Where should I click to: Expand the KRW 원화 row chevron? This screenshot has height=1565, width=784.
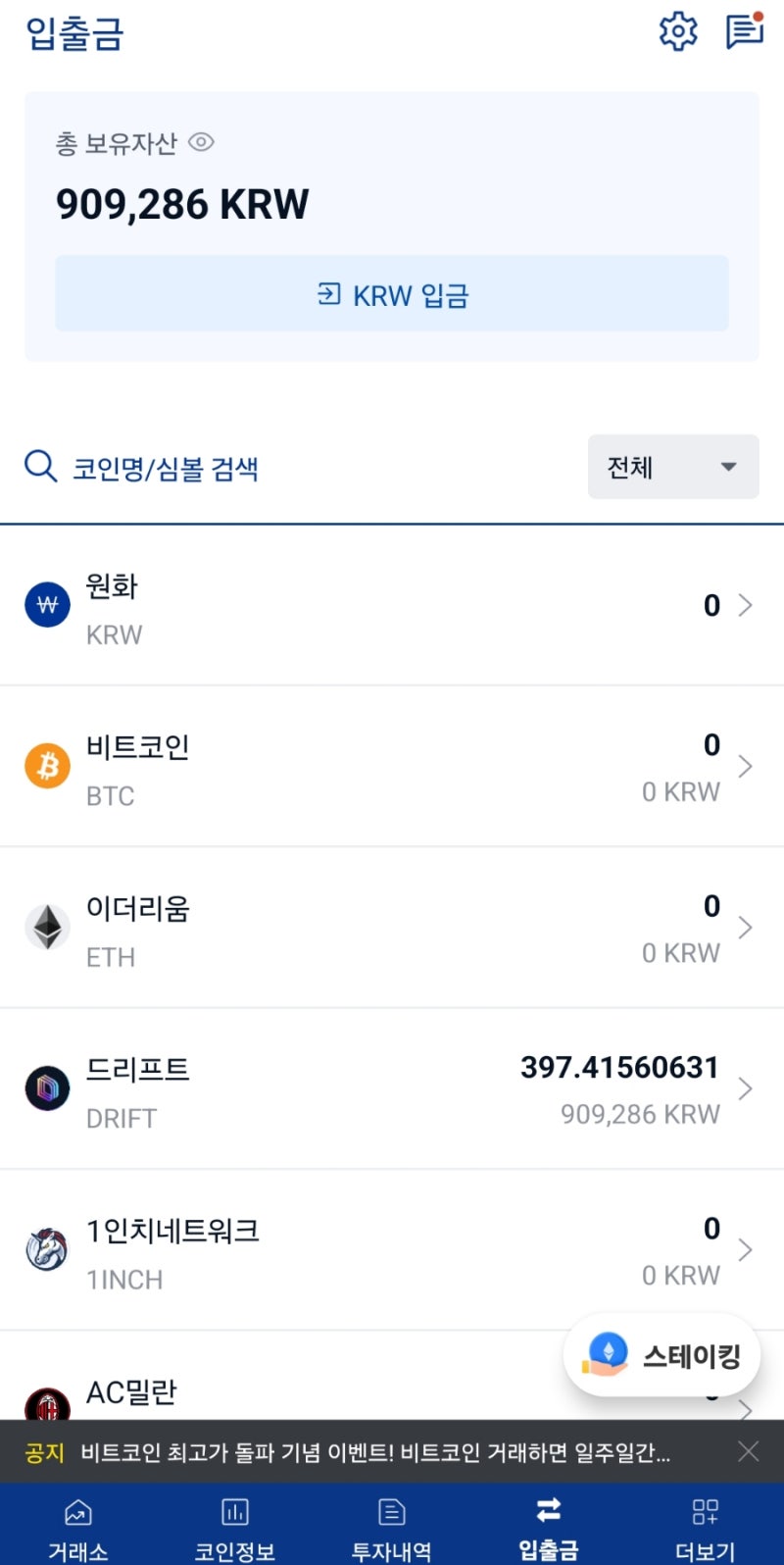point(745,605)
